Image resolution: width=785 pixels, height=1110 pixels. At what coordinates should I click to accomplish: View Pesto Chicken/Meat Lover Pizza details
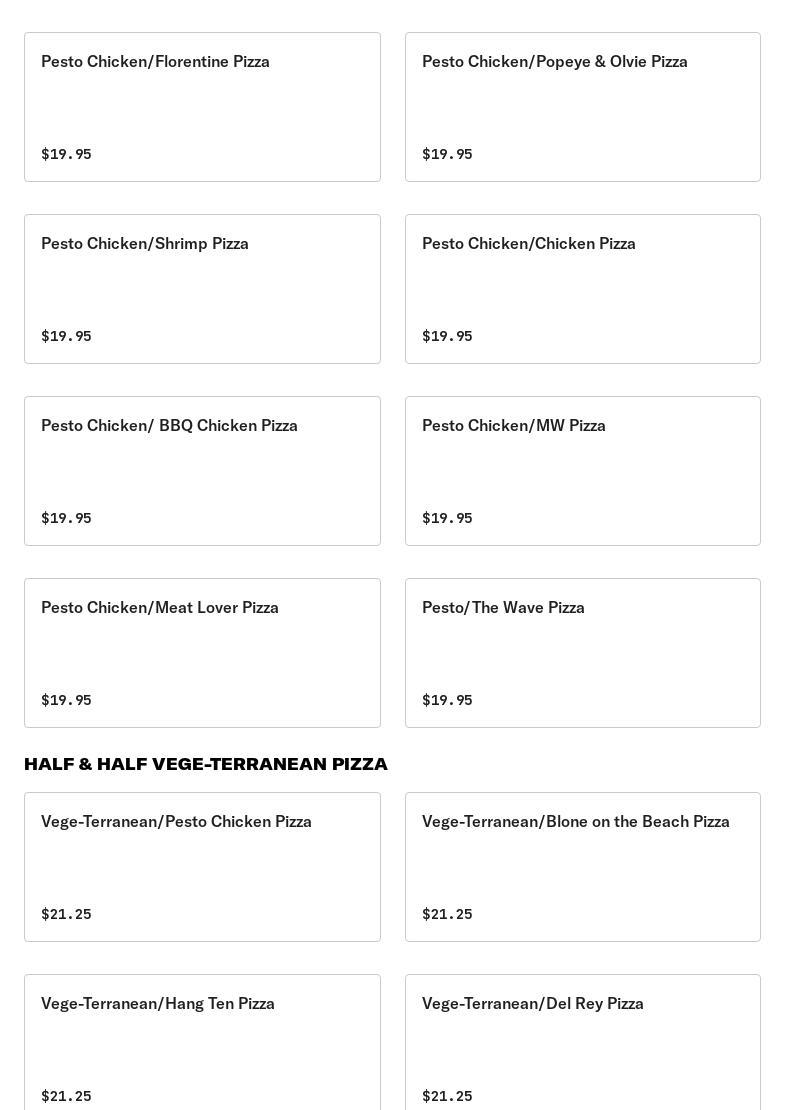202,653
